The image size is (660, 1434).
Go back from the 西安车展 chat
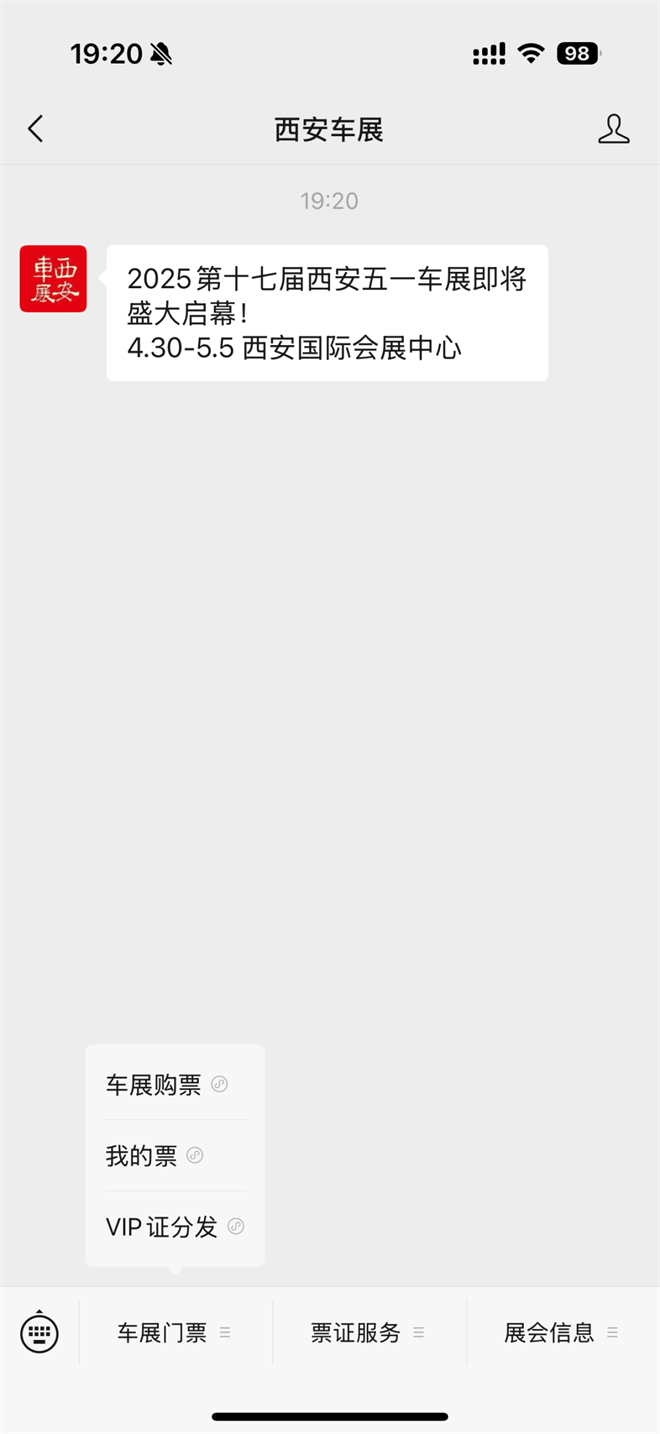pyautogui.click(x=36, y=129)
